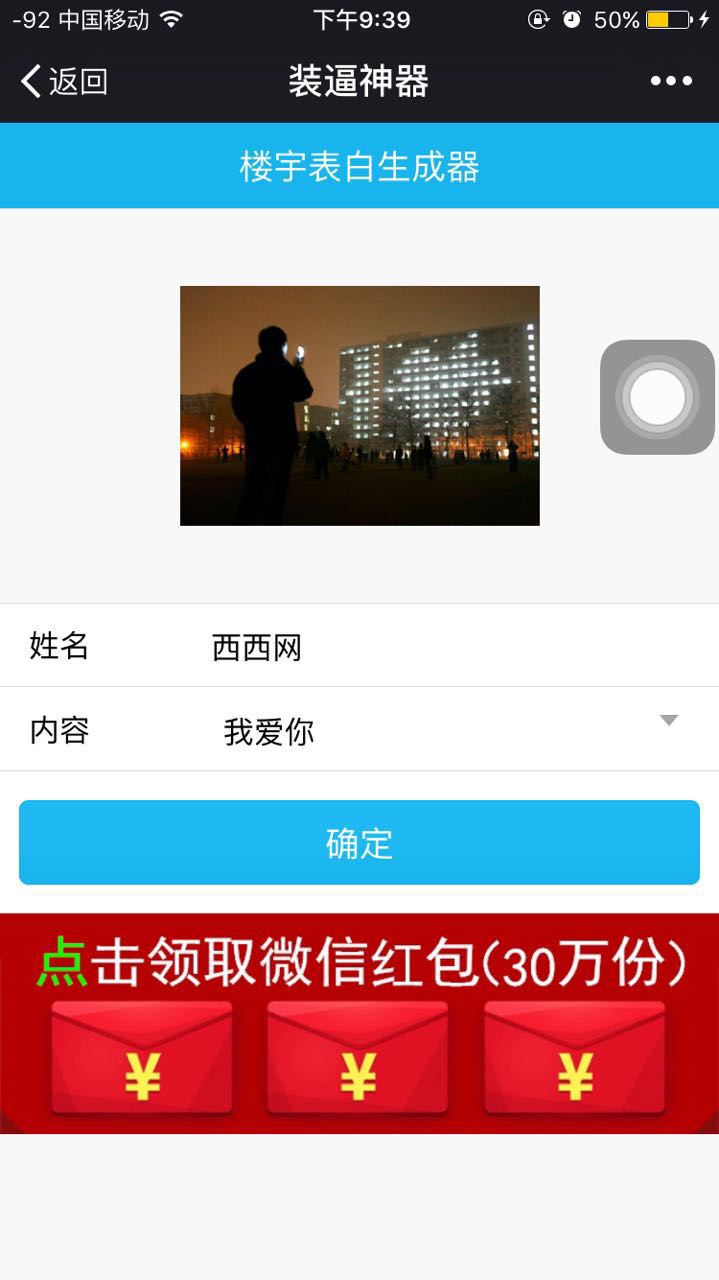Go back with the 返回 button
719x1280 pixels.
(64, 81)
